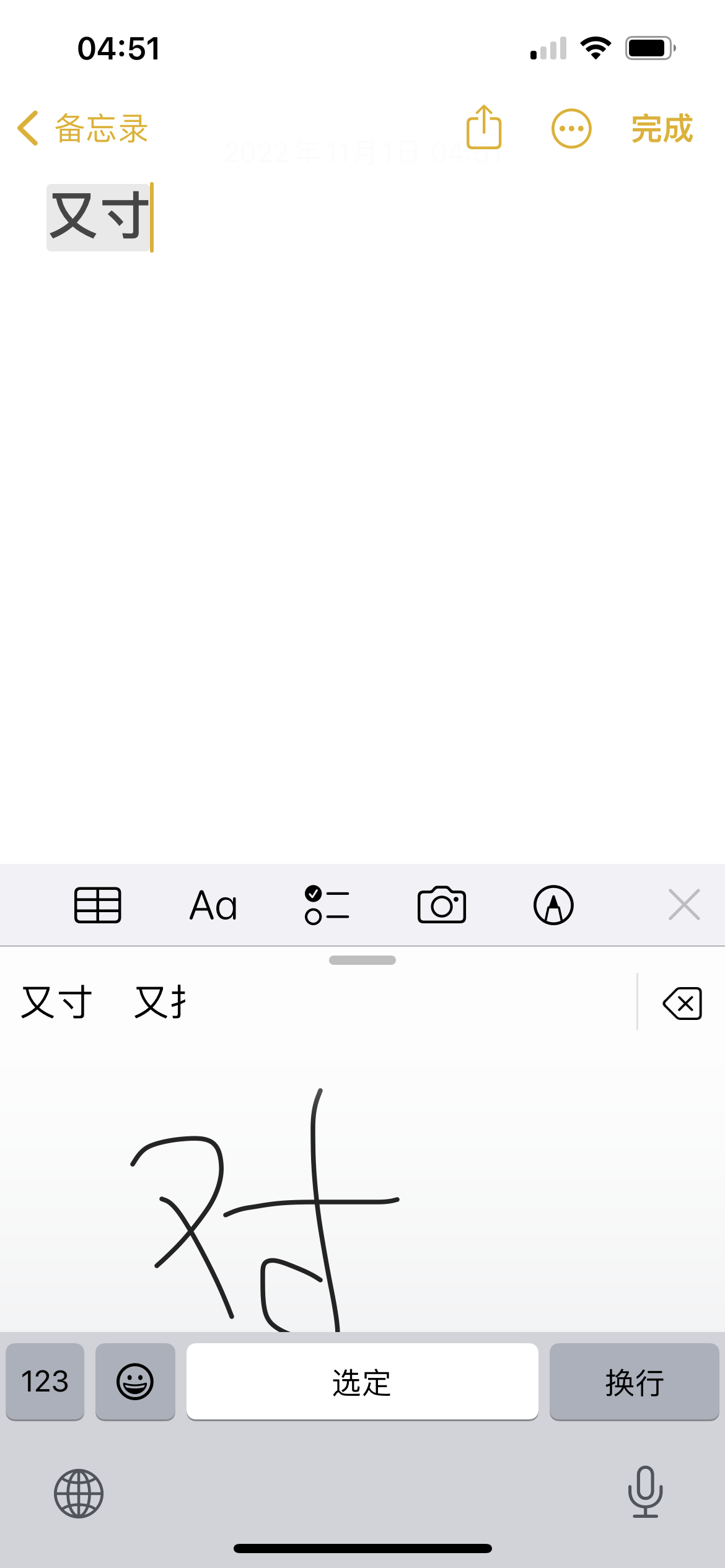This screenshot has height=1568, width=725.
Task: Insert a table into the note
Action: 98,905
